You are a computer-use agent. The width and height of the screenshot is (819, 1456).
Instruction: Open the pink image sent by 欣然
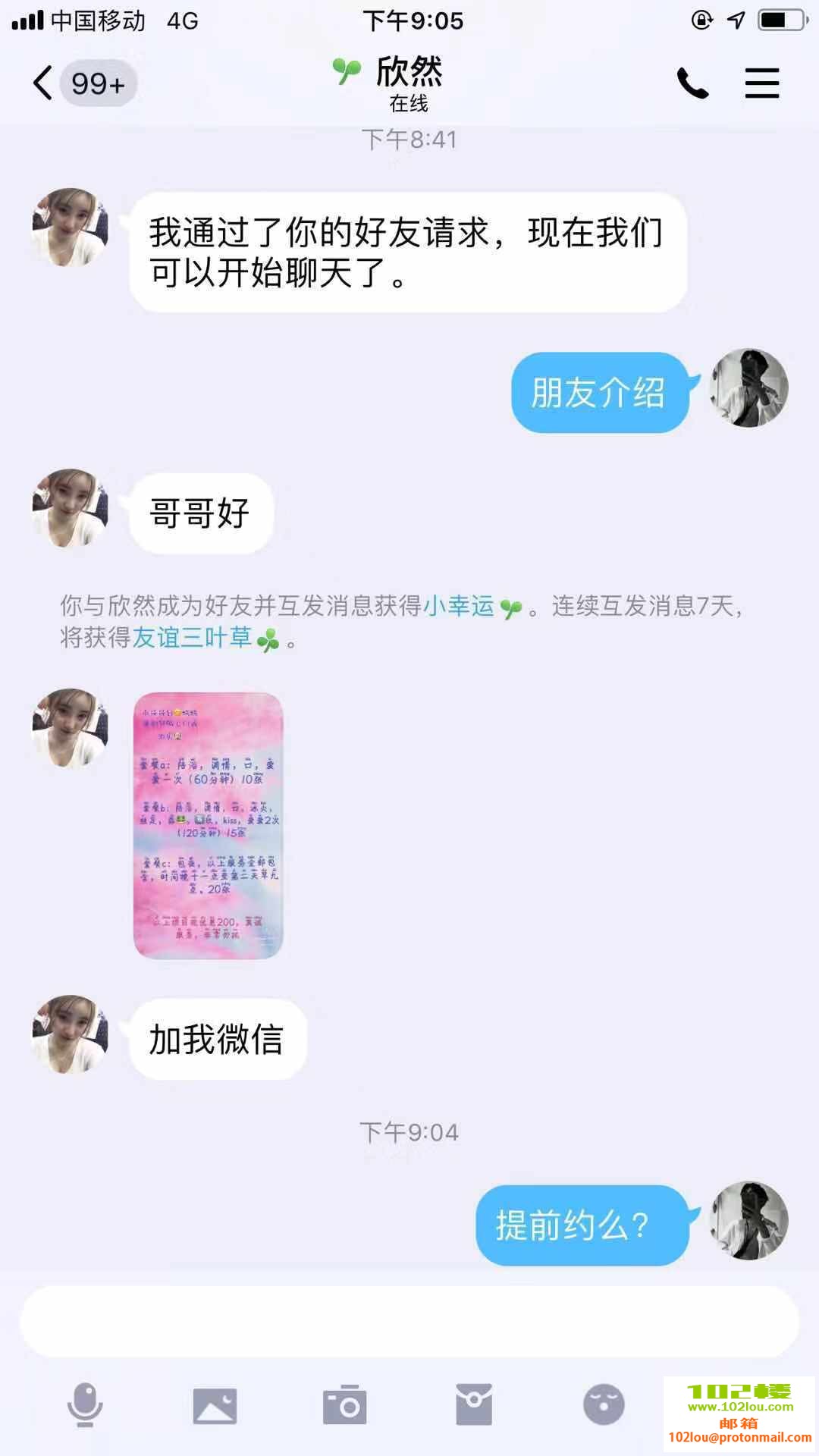click(208, 825)
